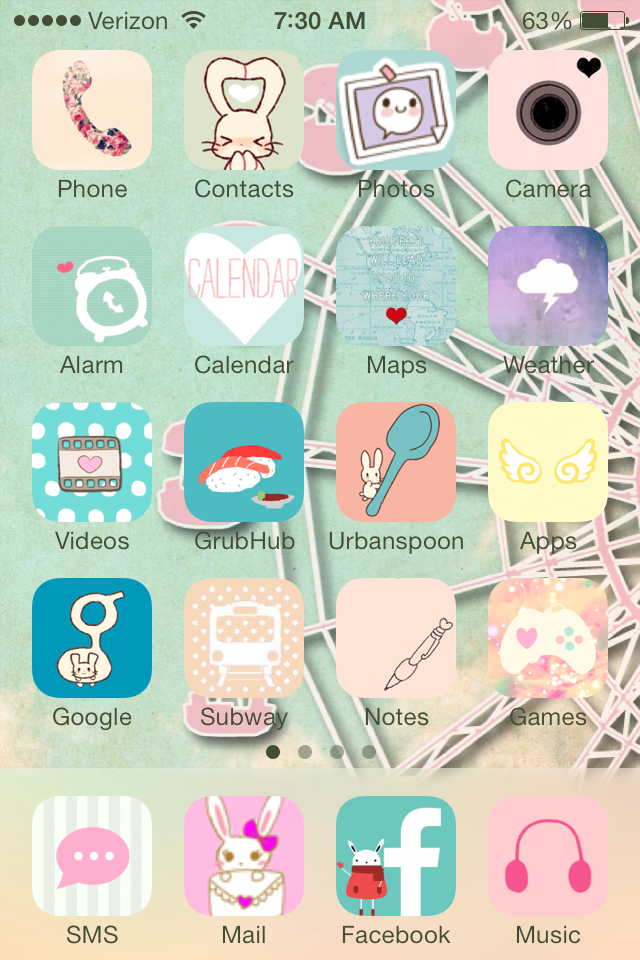Viewport: 640px width, 960px height.
Task: Start the Music app in dock
Action: coord(548,856)
